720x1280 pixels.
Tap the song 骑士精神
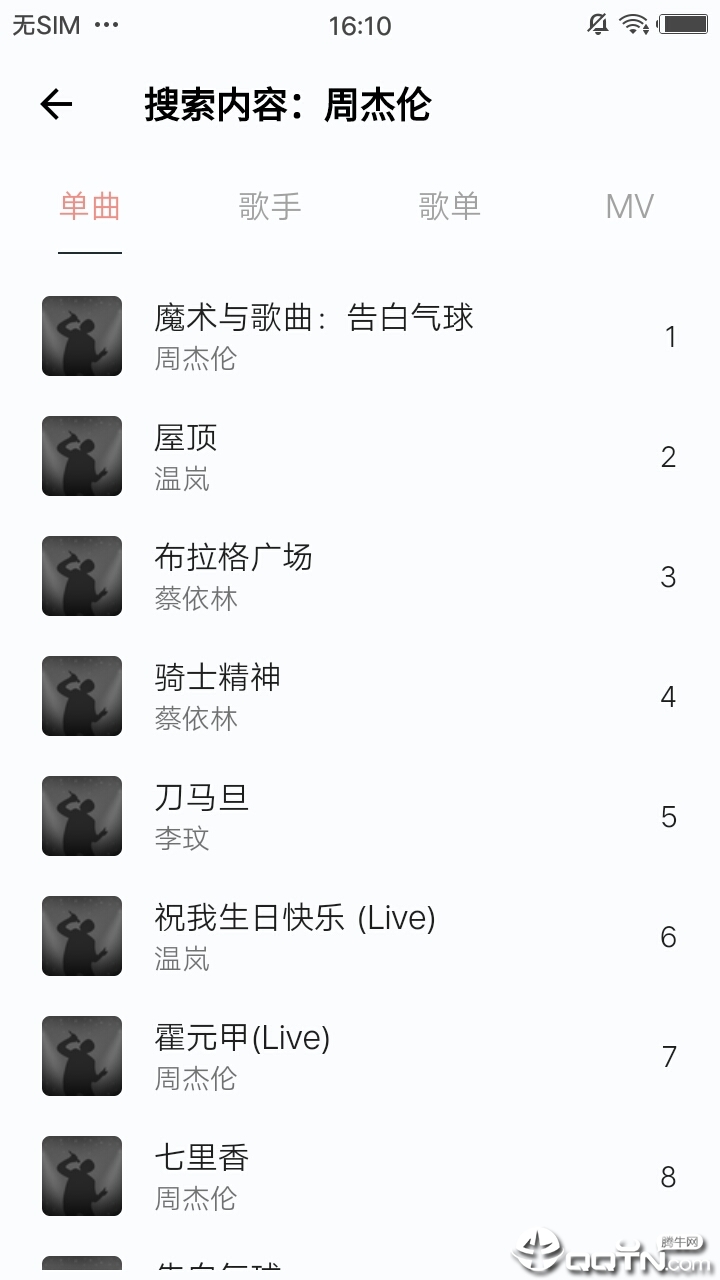point(217,696)
